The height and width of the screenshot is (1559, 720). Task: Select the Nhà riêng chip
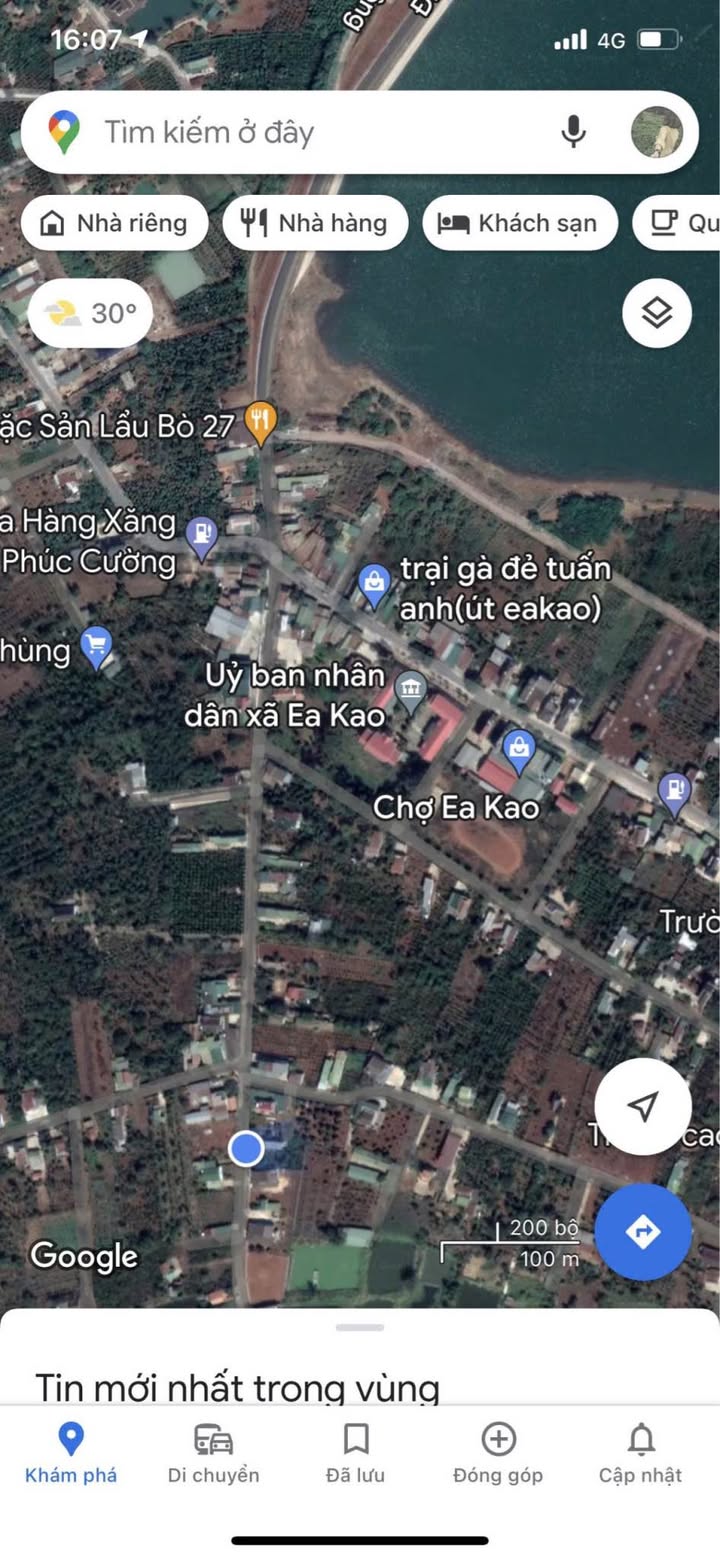(114, 222)
